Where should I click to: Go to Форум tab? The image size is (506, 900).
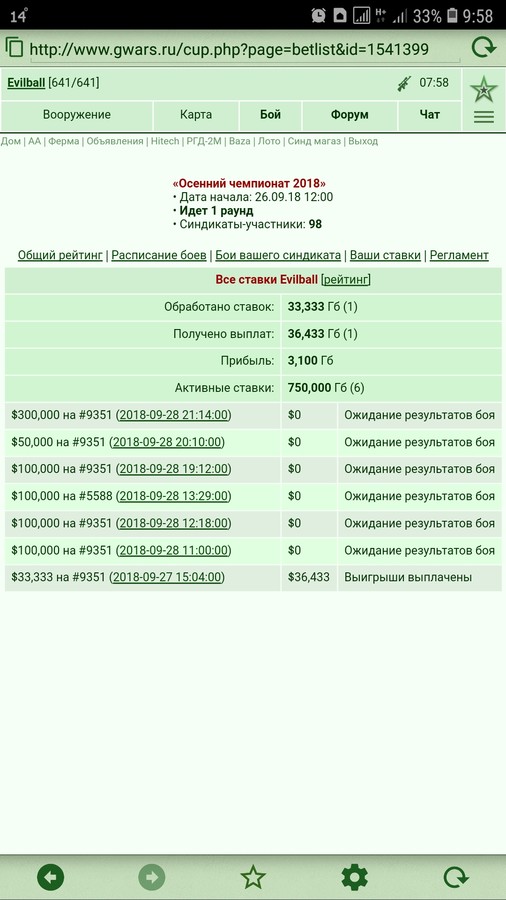coord(349,115)
